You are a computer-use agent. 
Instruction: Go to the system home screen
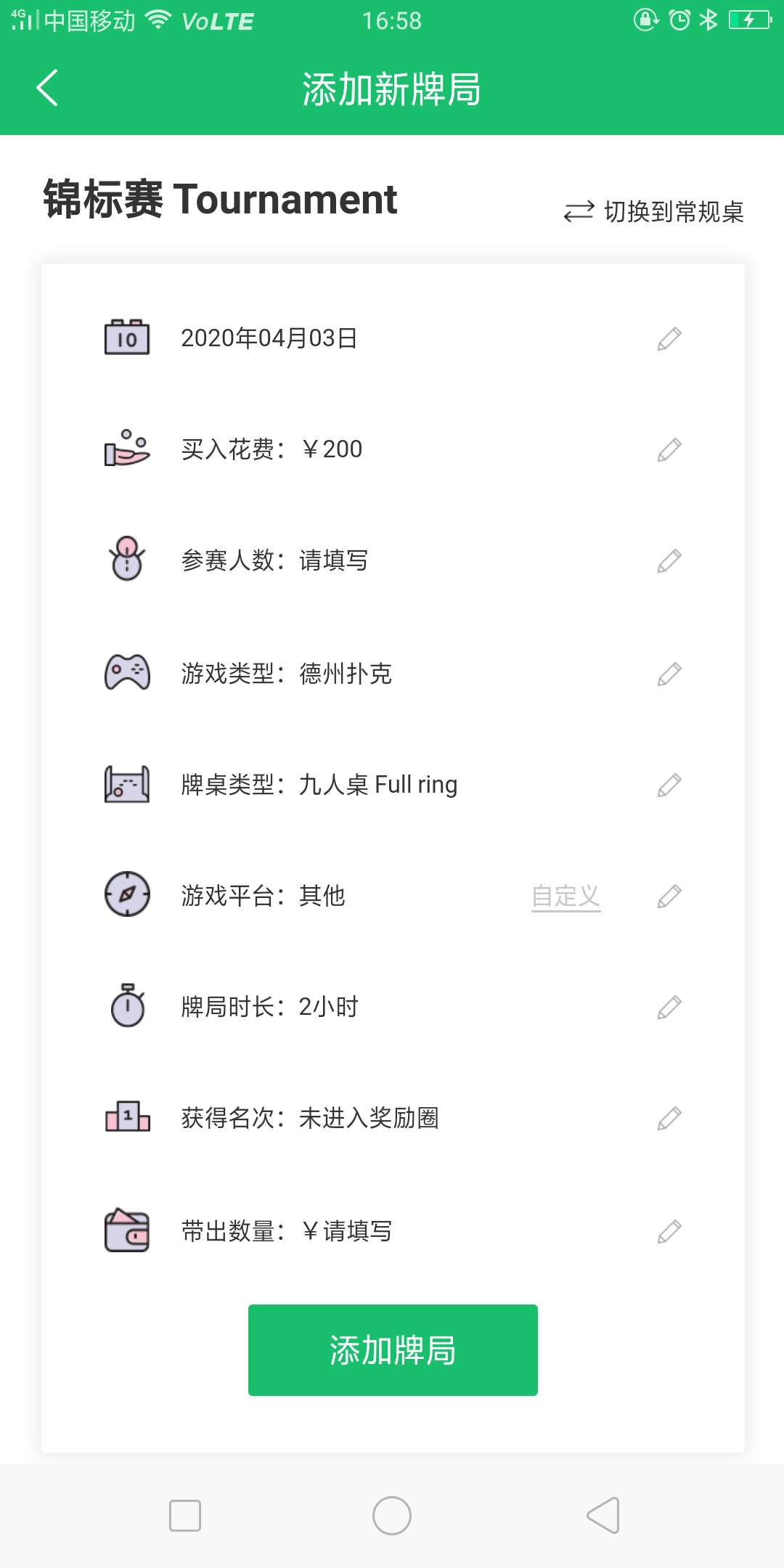(x=392, y=1516)
